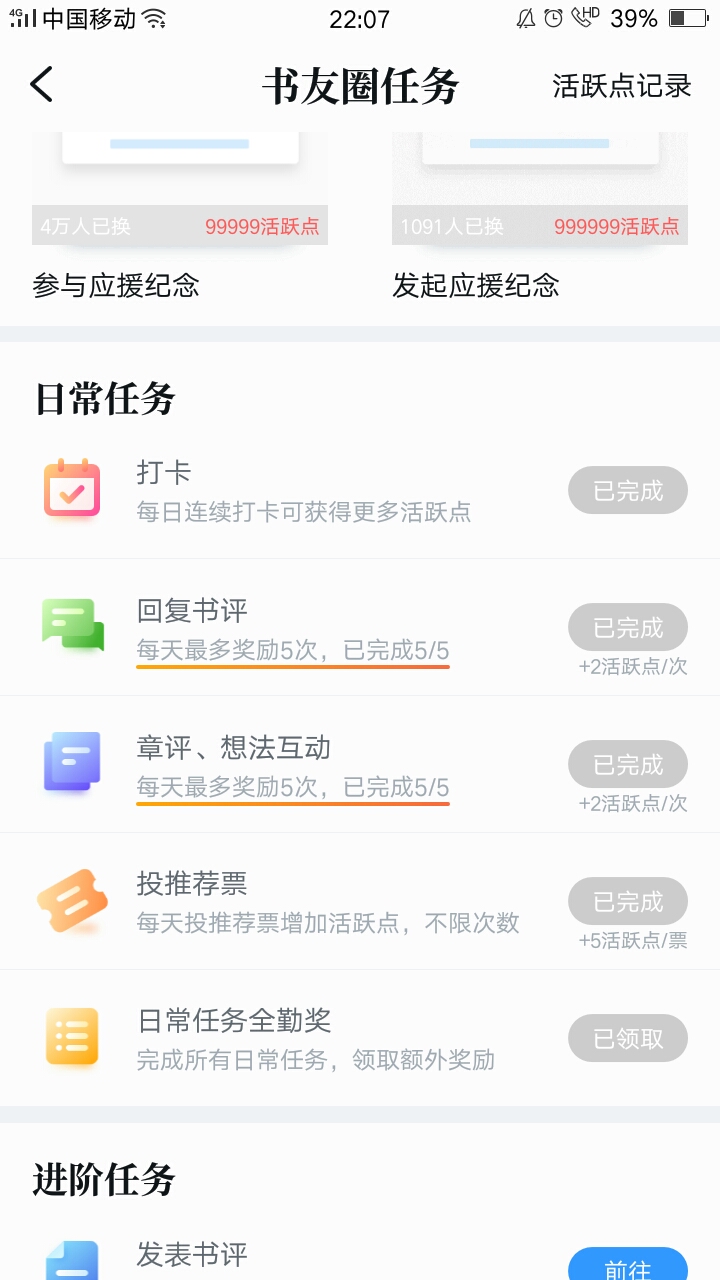Tap 已领取 button for 日常任务全勤奖

pyautogui.click(x=628, y=1039)
